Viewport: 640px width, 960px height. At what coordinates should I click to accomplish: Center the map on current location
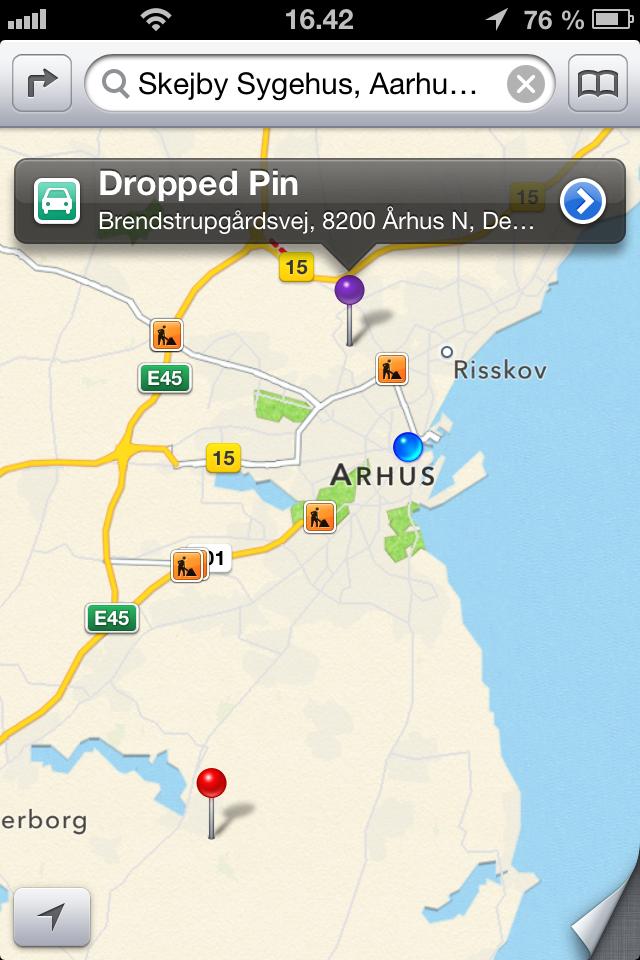(x=51, y=917)
